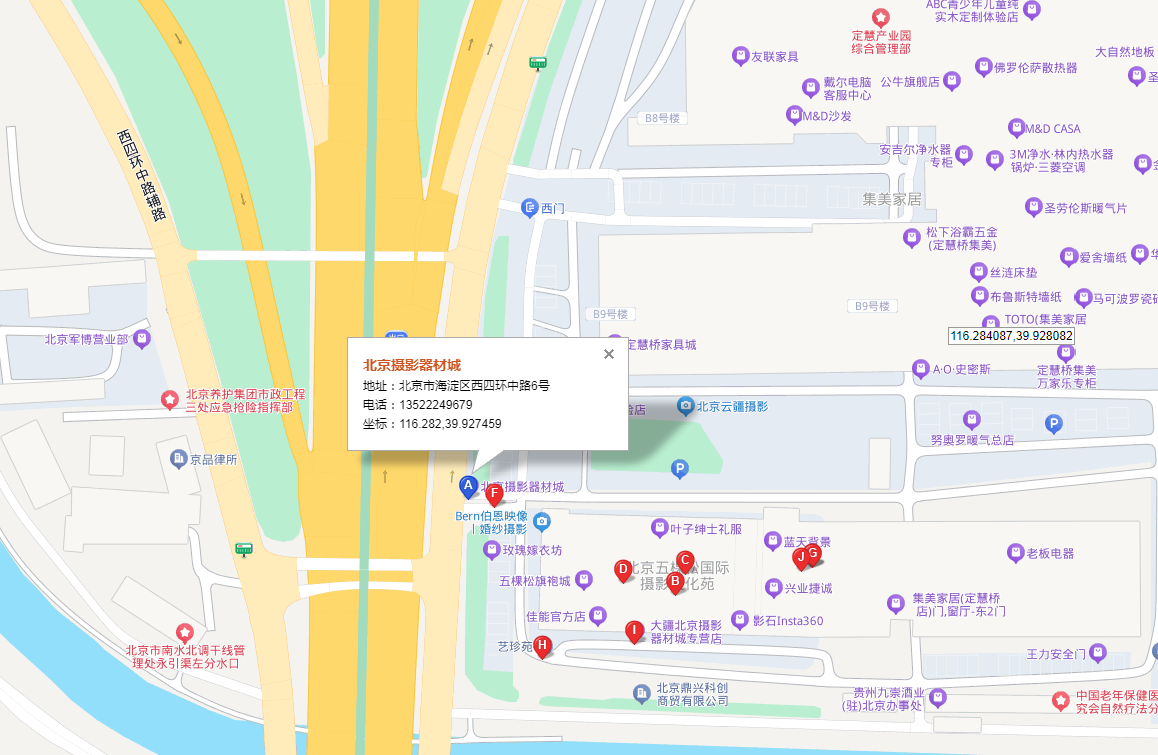The height and width of the screenshot is (755, 1158).
Task: Tap red marker J
Action: tap(800, 558)
